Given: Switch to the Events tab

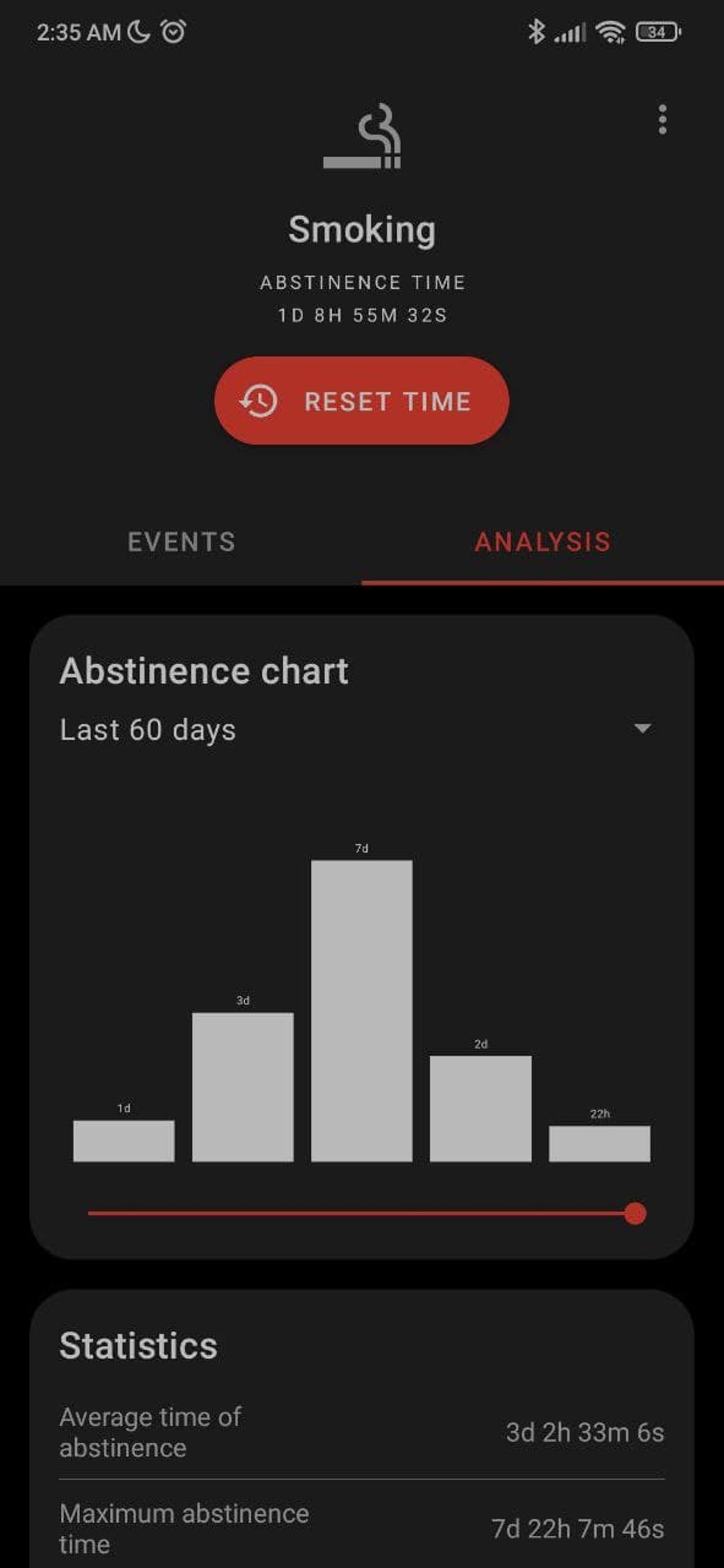Looking at the screenshot, I should (x=181, y=542).
